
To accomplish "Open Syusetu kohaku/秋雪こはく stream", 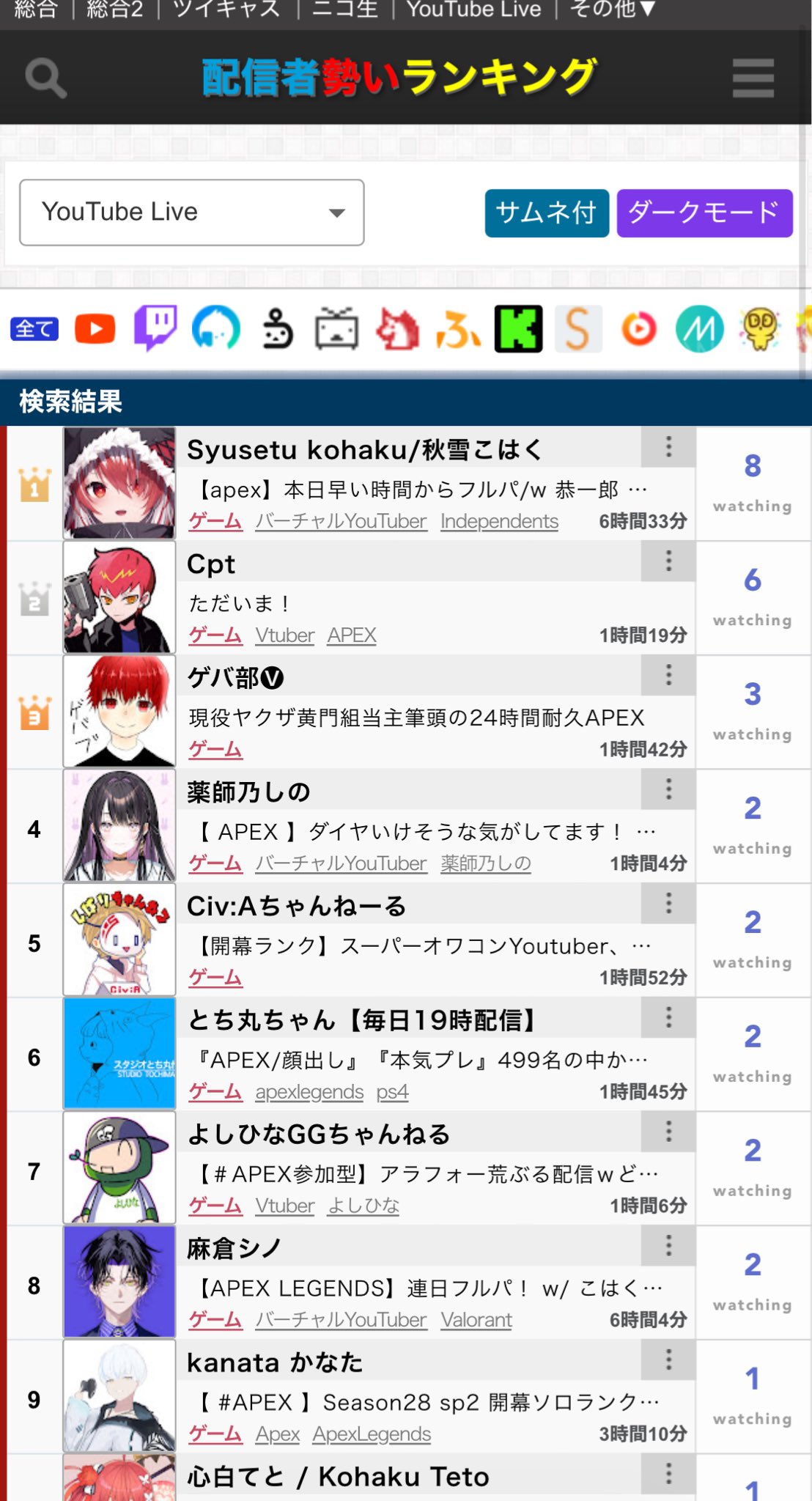I will pyautogui.click(x=364, y=449).
